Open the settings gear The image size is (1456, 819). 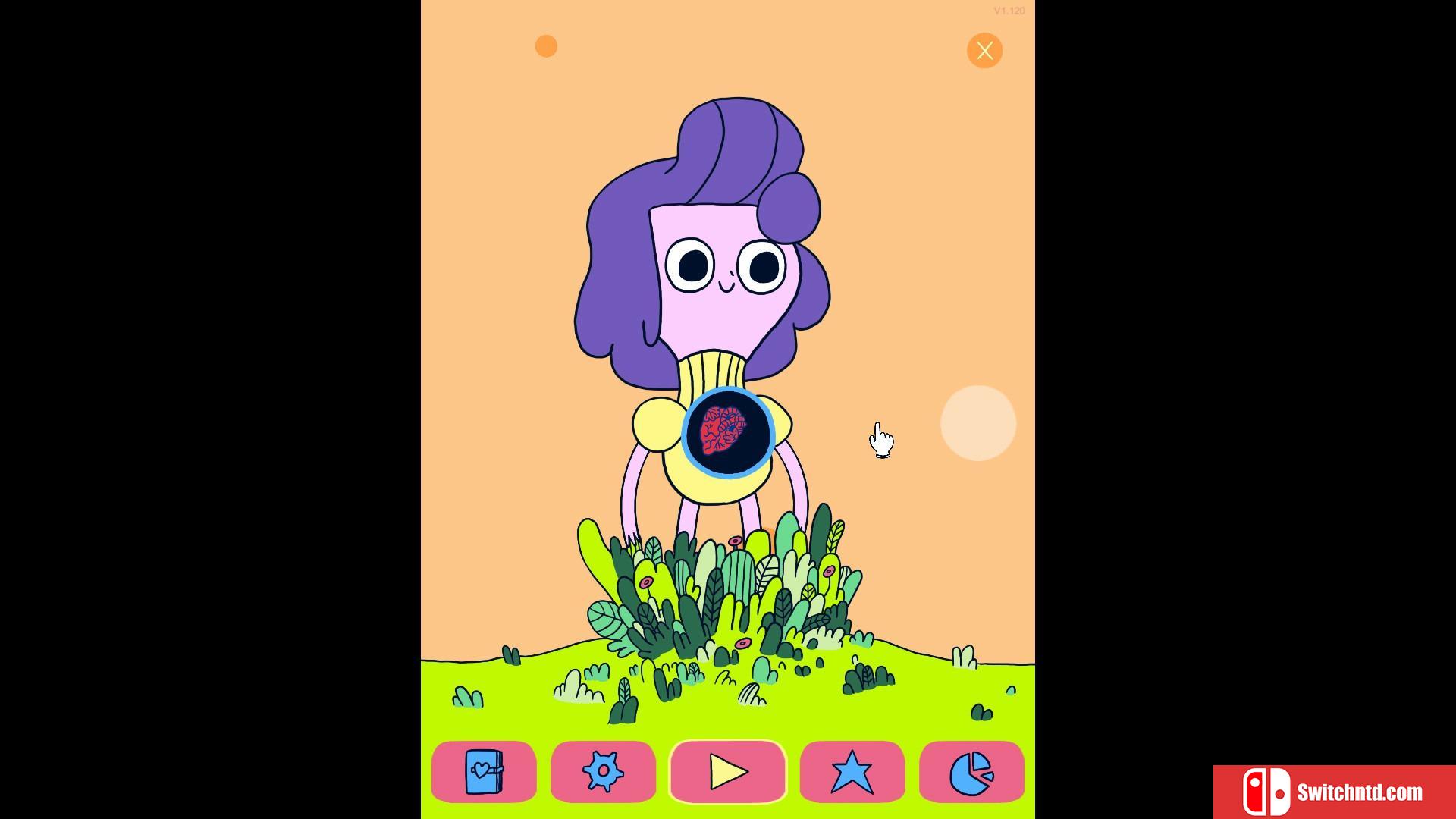(603, 772)
